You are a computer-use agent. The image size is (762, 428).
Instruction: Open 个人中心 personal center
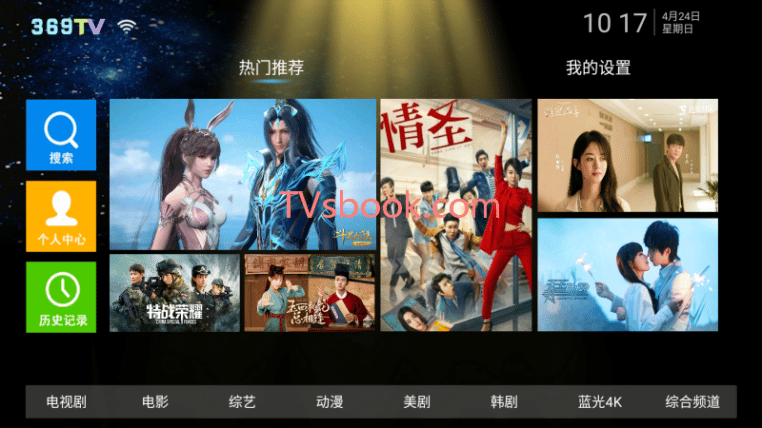coord(61,216)
